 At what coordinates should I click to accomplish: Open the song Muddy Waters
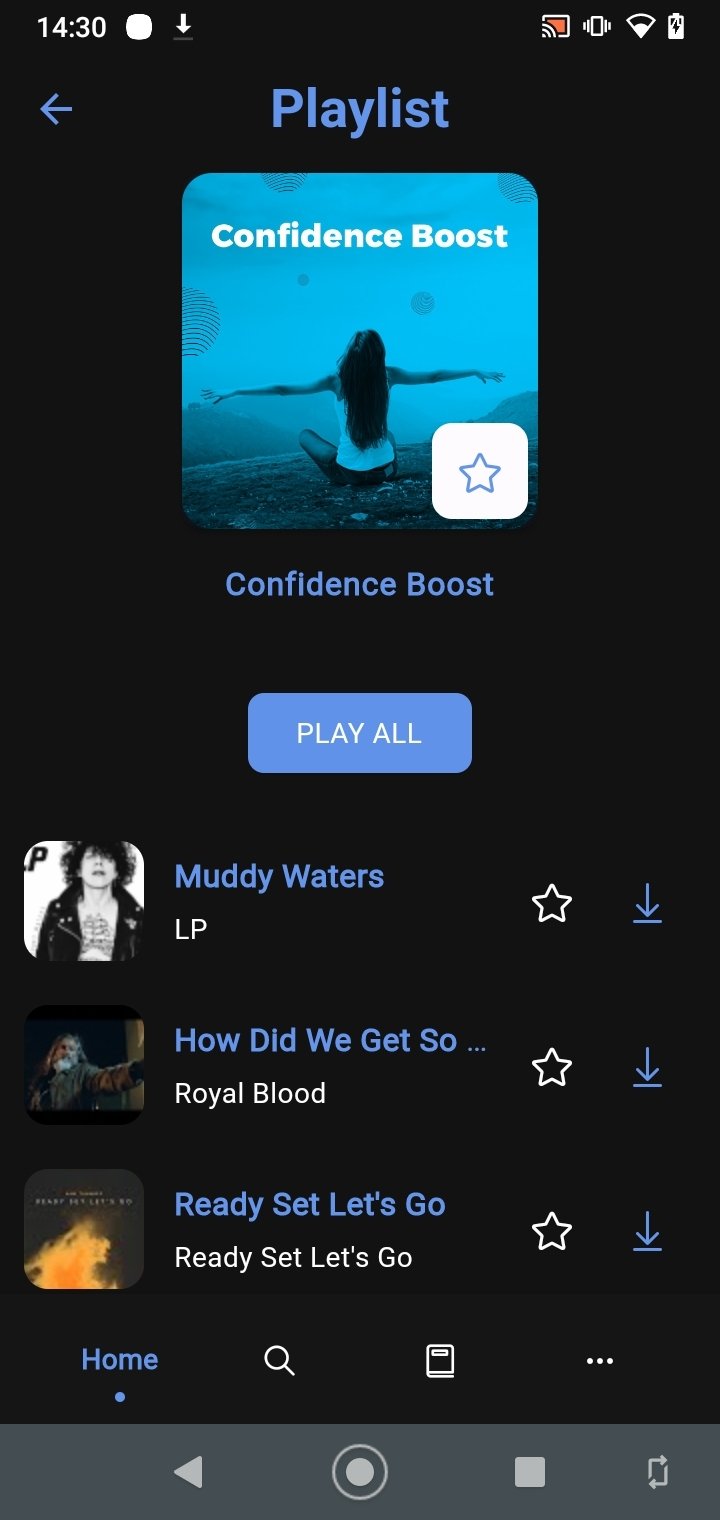(x=279, y=876)
